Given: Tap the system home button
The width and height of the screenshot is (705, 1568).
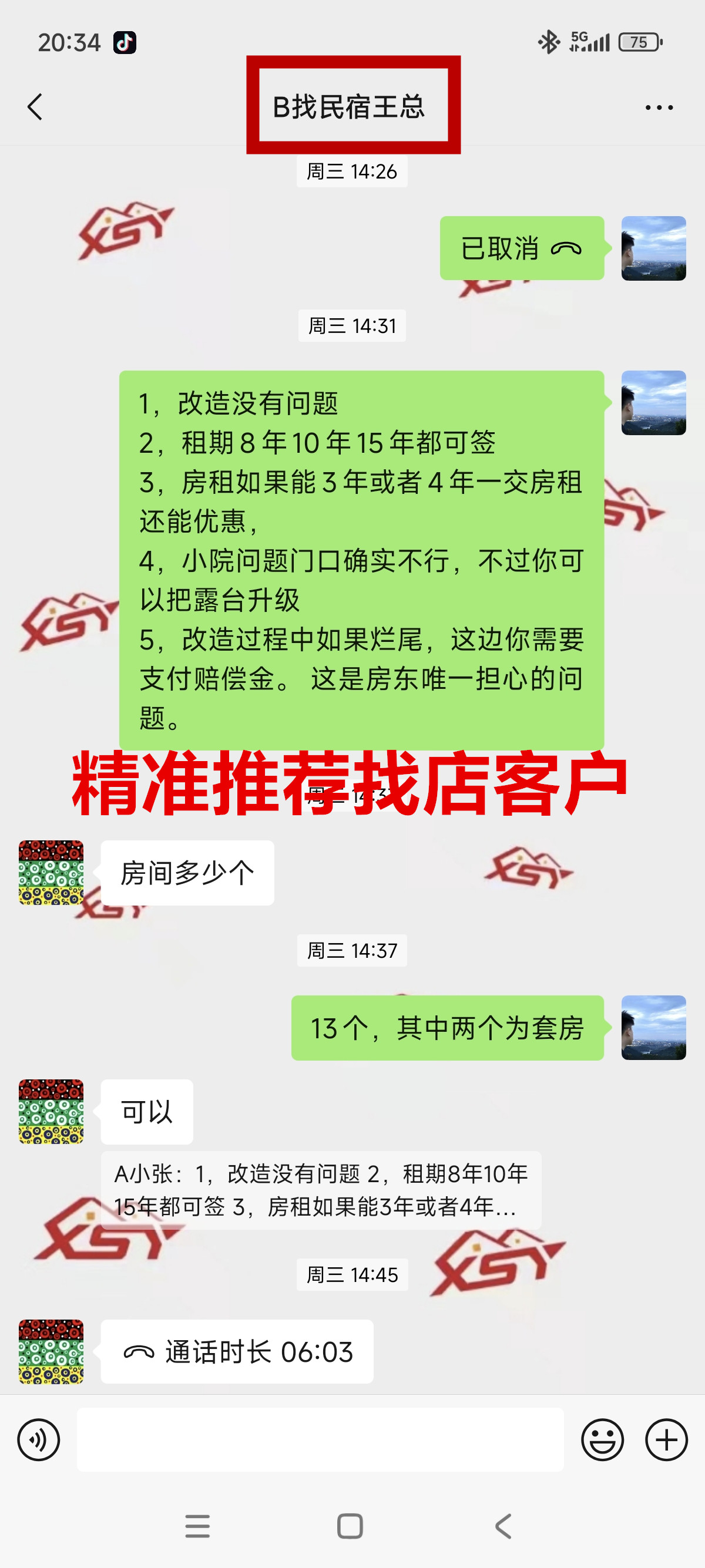Looking at the screenshot, I should coord(350,1526).
